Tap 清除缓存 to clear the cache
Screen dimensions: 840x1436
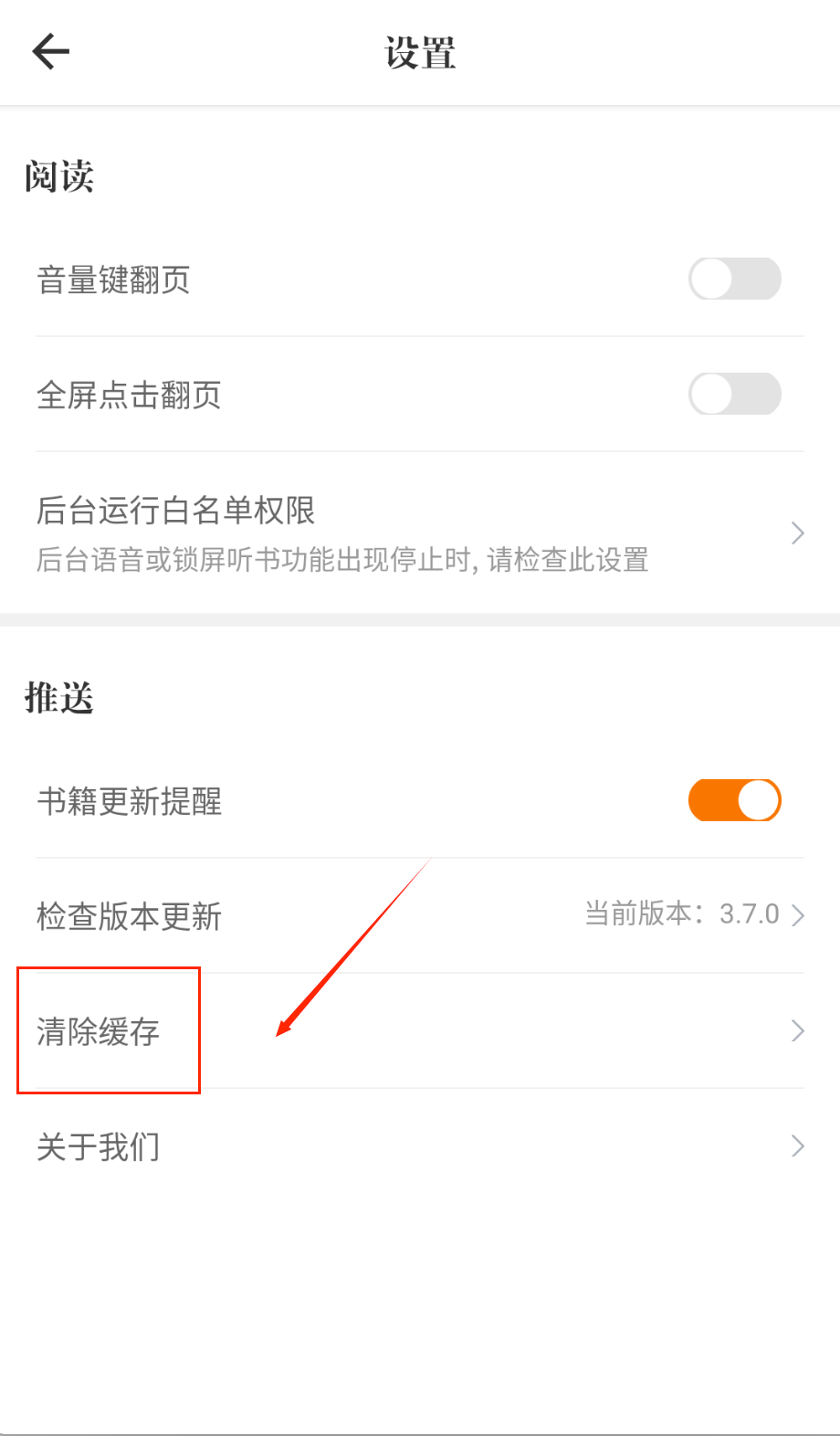(x=98, y=1030)
